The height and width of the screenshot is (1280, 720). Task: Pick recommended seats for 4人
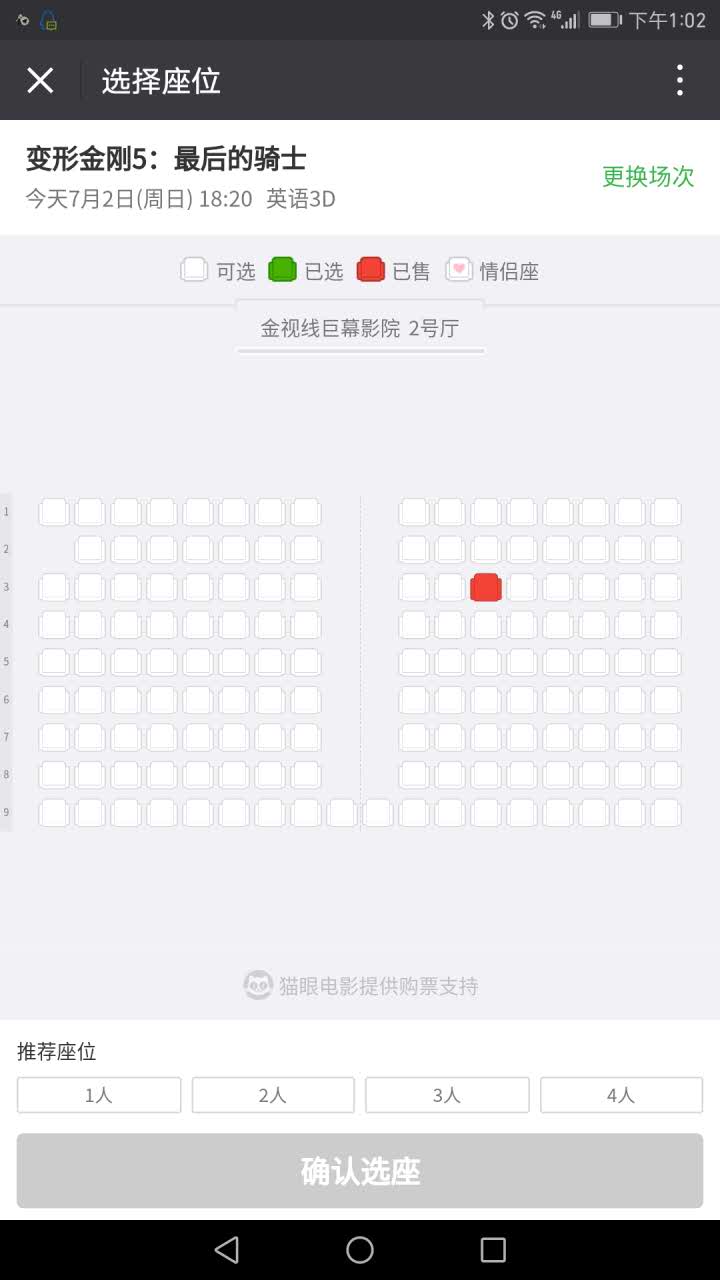point(621,1095)
